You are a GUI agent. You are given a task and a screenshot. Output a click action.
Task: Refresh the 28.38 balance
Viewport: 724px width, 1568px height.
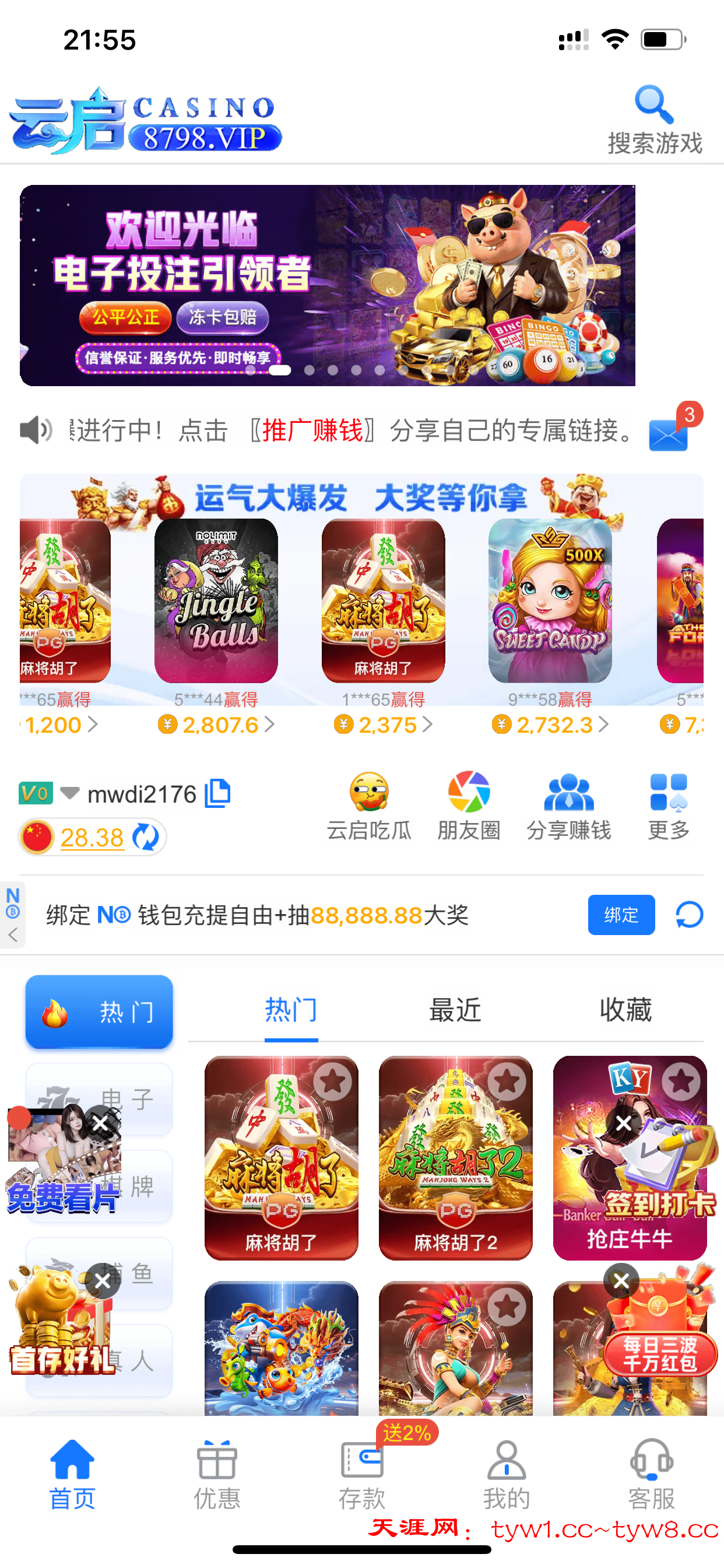click(x=146, y=837)
